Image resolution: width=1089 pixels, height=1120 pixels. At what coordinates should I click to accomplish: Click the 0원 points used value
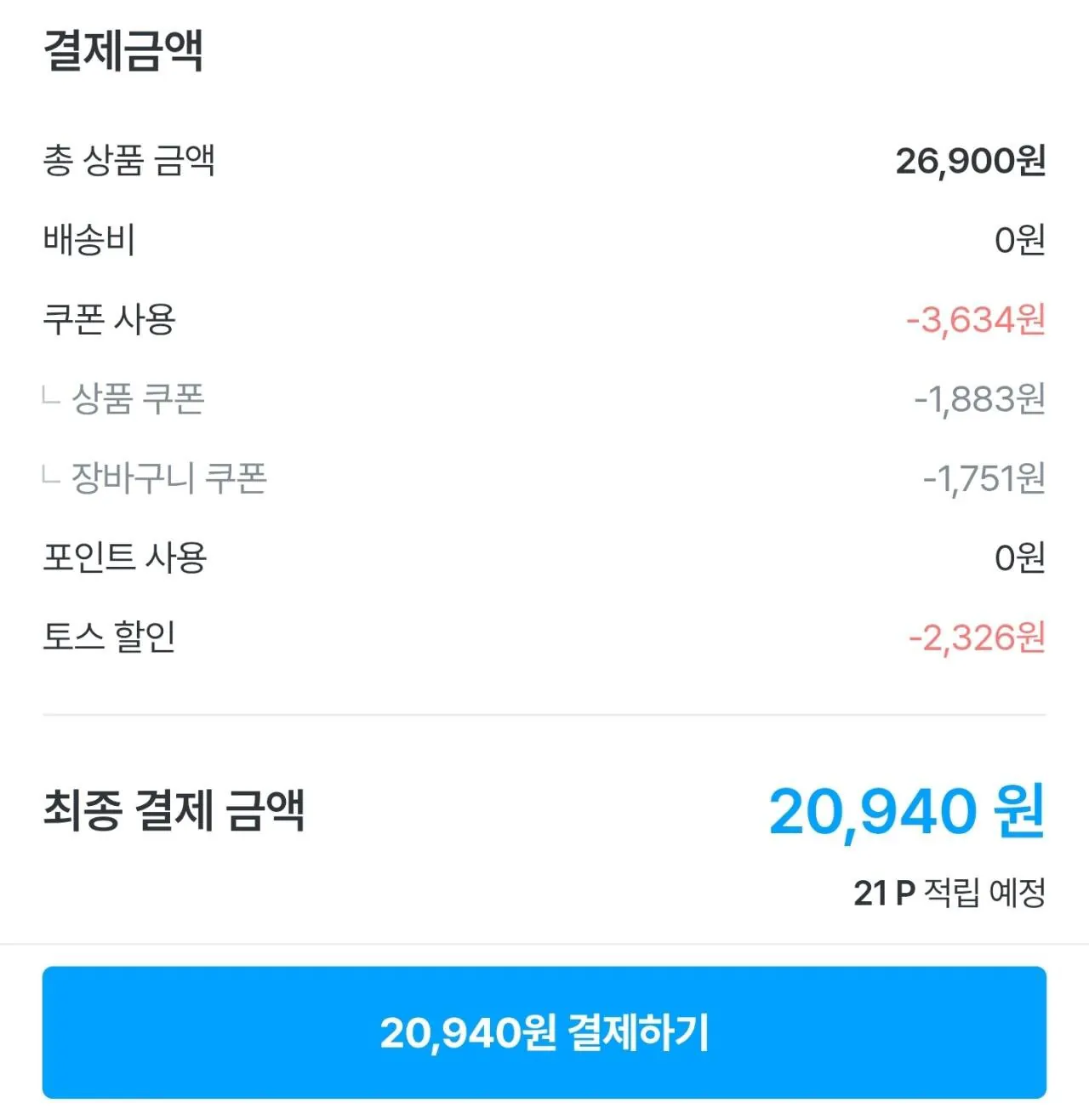click(1025, 557)
